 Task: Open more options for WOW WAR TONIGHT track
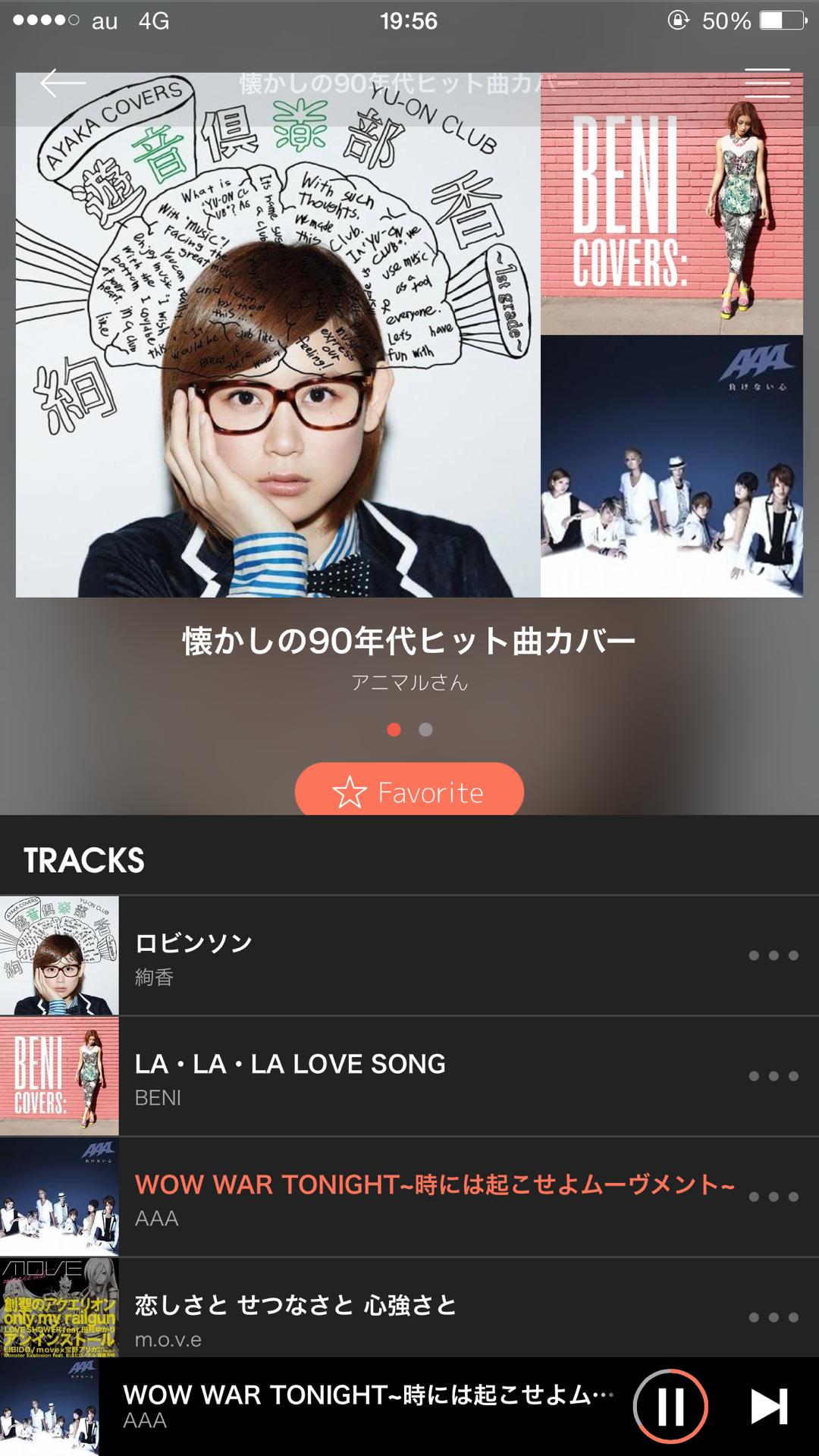point(773,1197)
